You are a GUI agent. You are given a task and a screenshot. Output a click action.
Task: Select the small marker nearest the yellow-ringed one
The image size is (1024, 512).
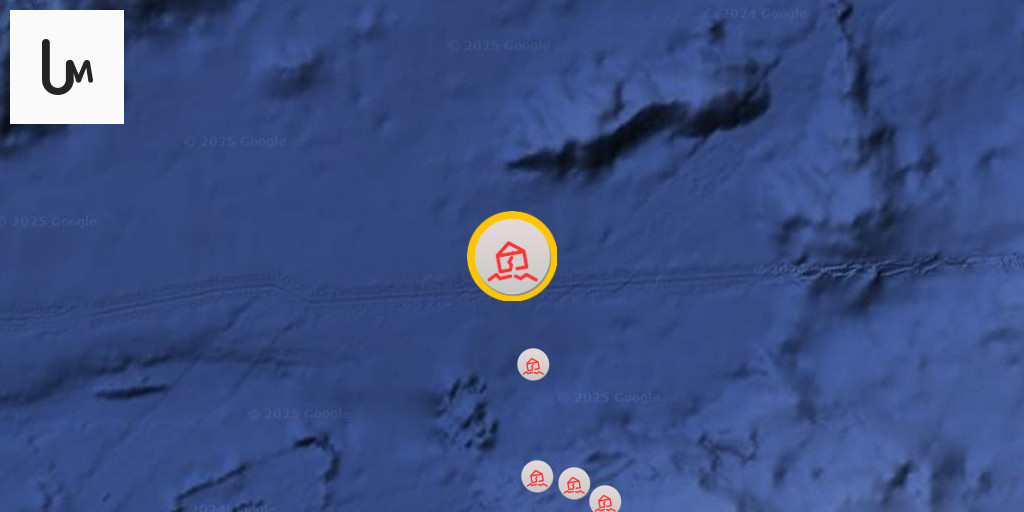533,365
